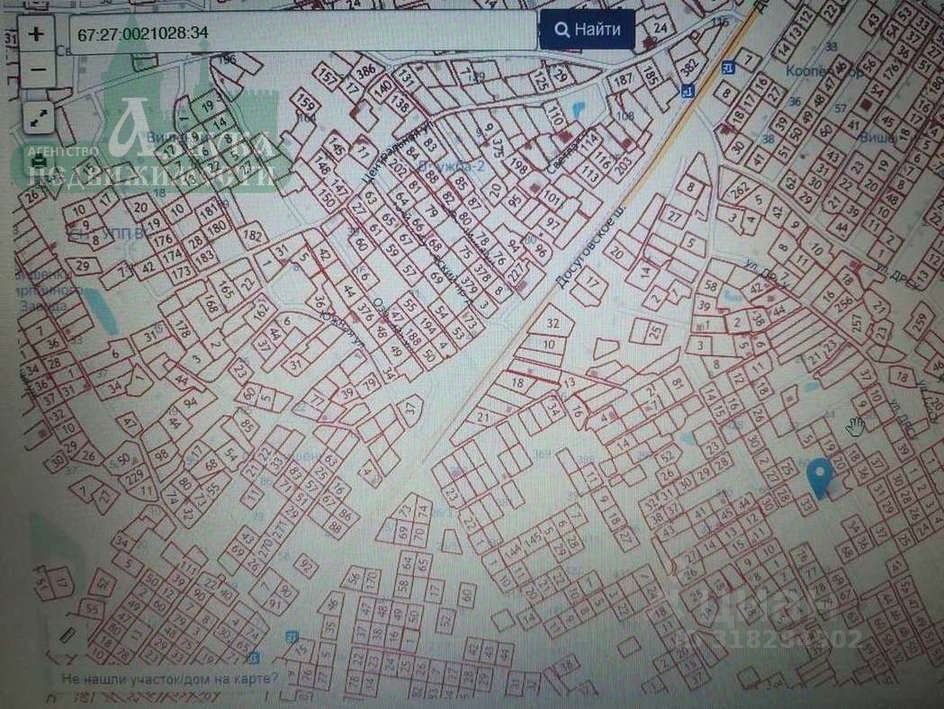Zoom in the map with plus button

point(37,33)
